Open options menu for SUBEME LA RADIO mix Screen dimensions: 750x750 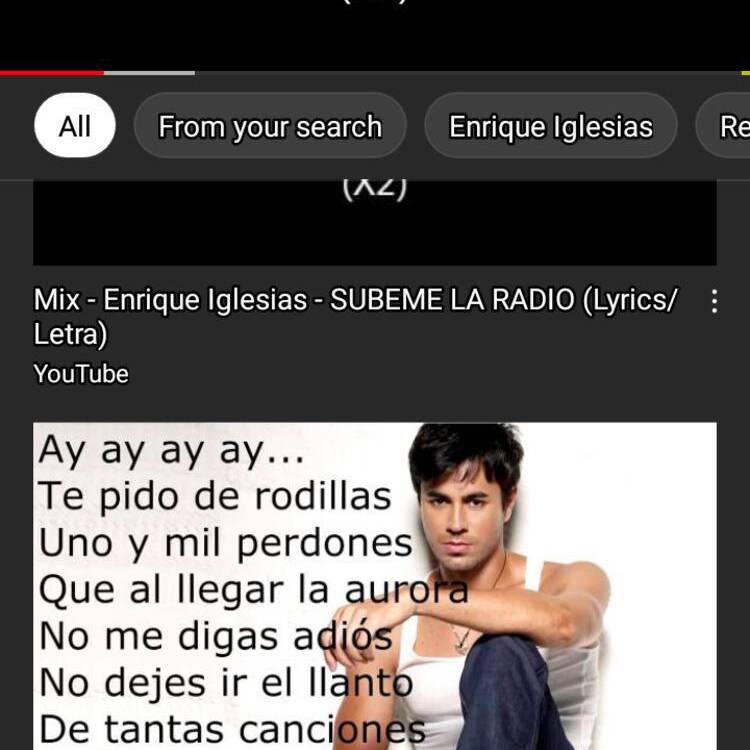click(714, 301)
